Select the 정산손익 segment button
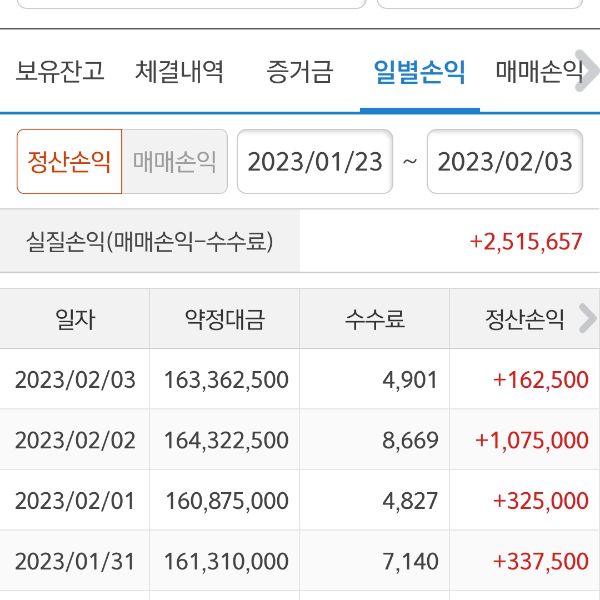Screen dimensions: 600x600 coord(69,162)
